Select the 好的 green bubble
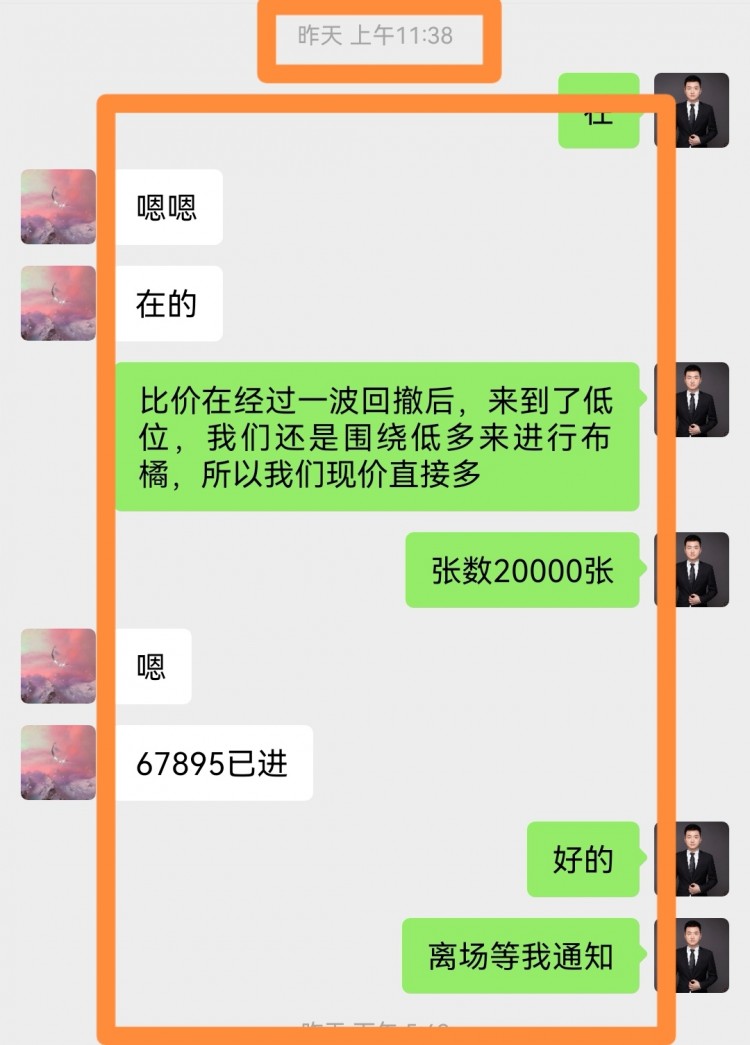750x1045 pixels. click(x=583, y=860)
